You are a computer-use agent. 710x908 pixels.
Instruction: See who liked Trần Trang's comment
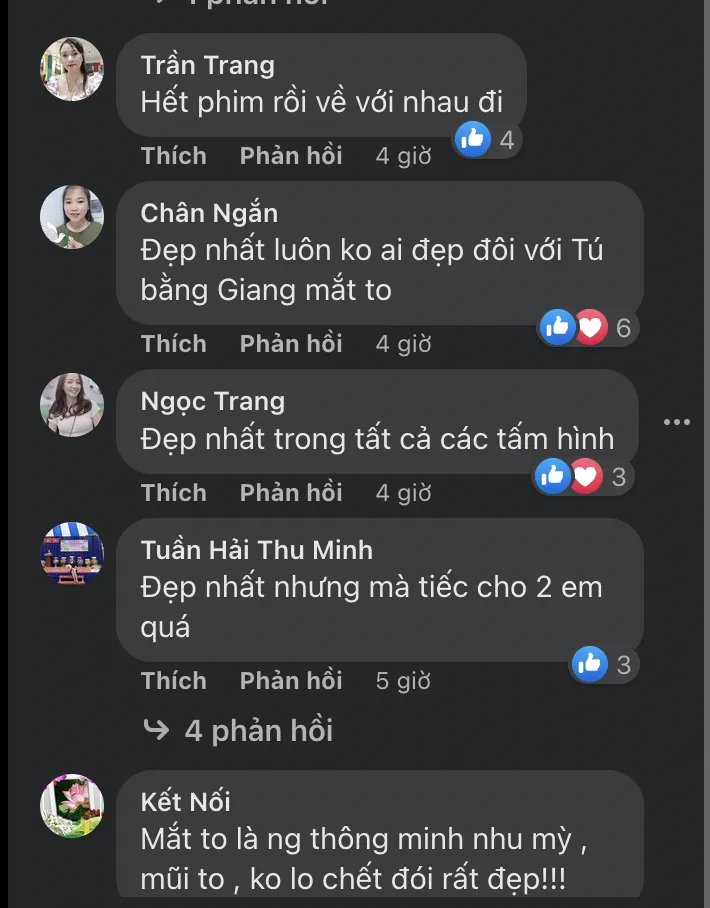pyautogui.click(x=485, y=140)
